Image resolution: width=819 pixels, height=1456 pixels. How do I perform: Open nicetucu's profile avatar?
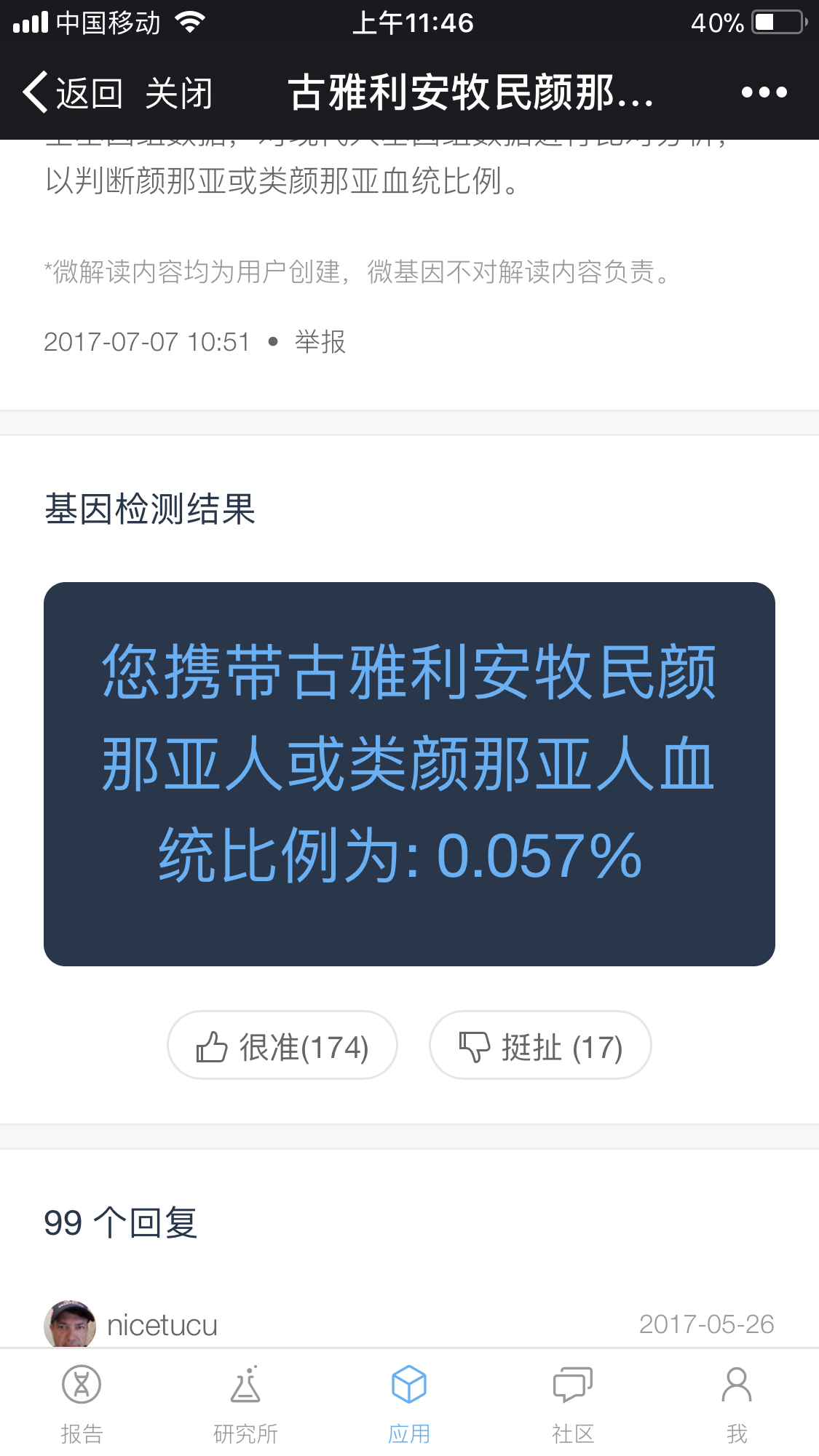click(70, 1324)
